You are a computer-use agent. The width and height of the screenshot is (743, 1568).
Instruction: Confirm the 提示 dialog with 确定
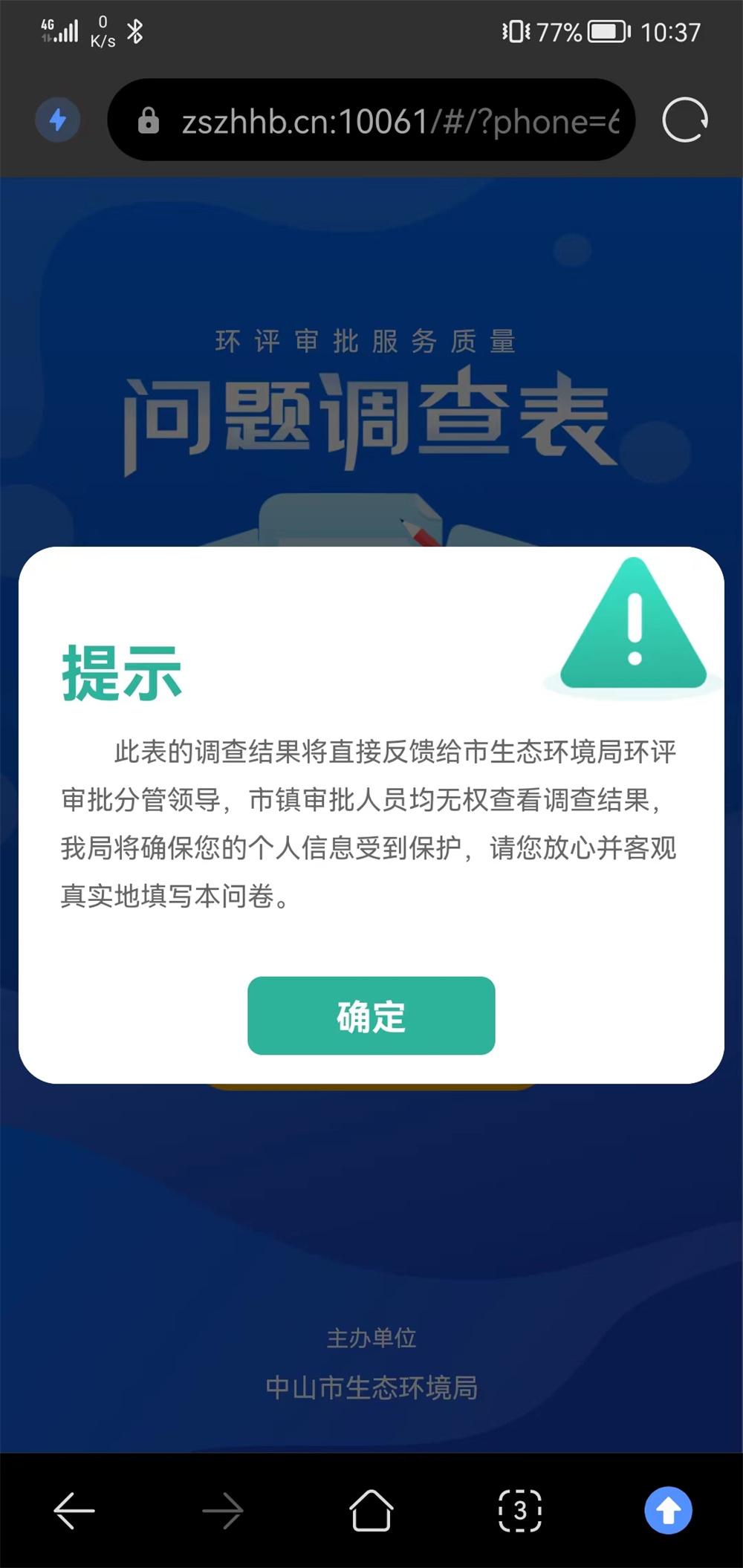tap(371, 1015)
